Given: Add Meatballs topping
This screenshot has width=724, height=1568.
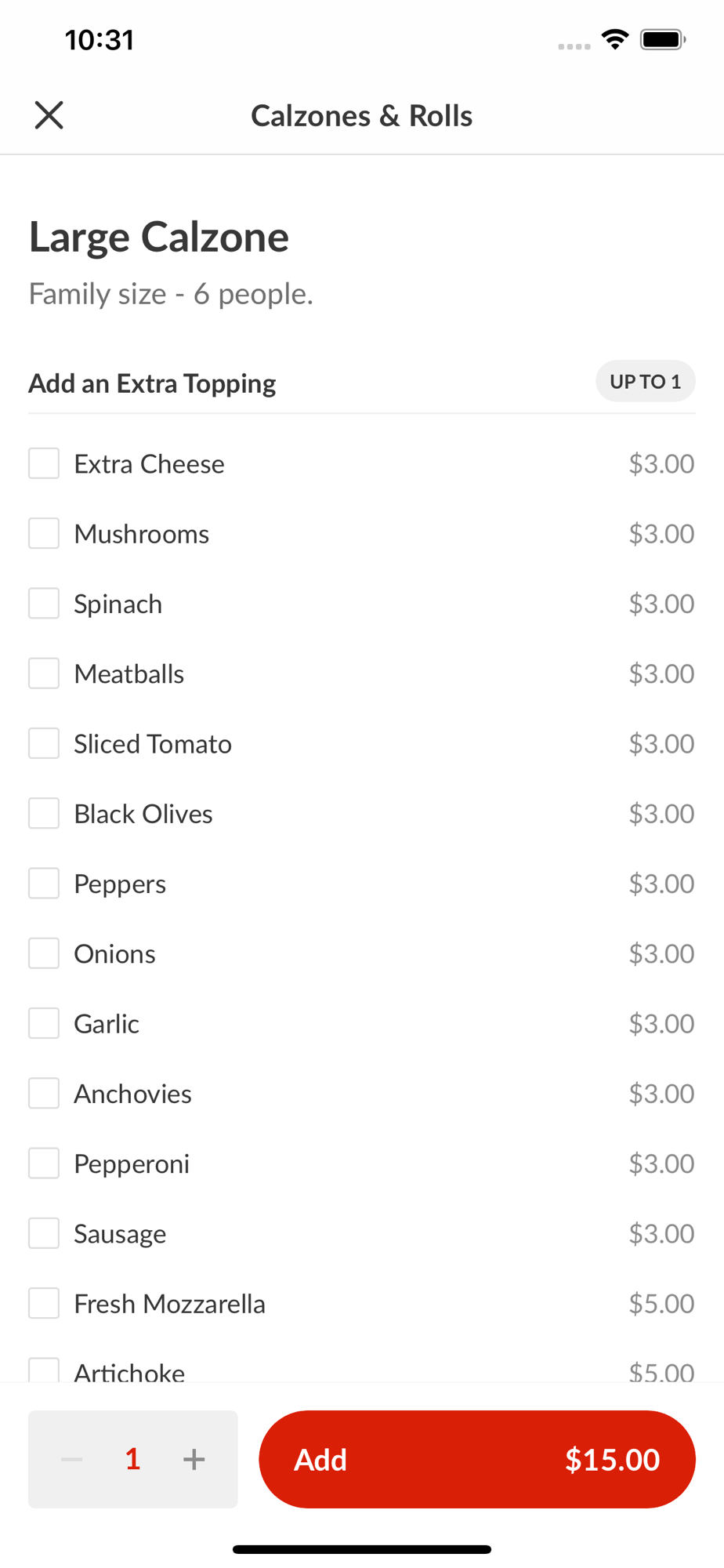Looking at the screenshot, I should point(44,673).
